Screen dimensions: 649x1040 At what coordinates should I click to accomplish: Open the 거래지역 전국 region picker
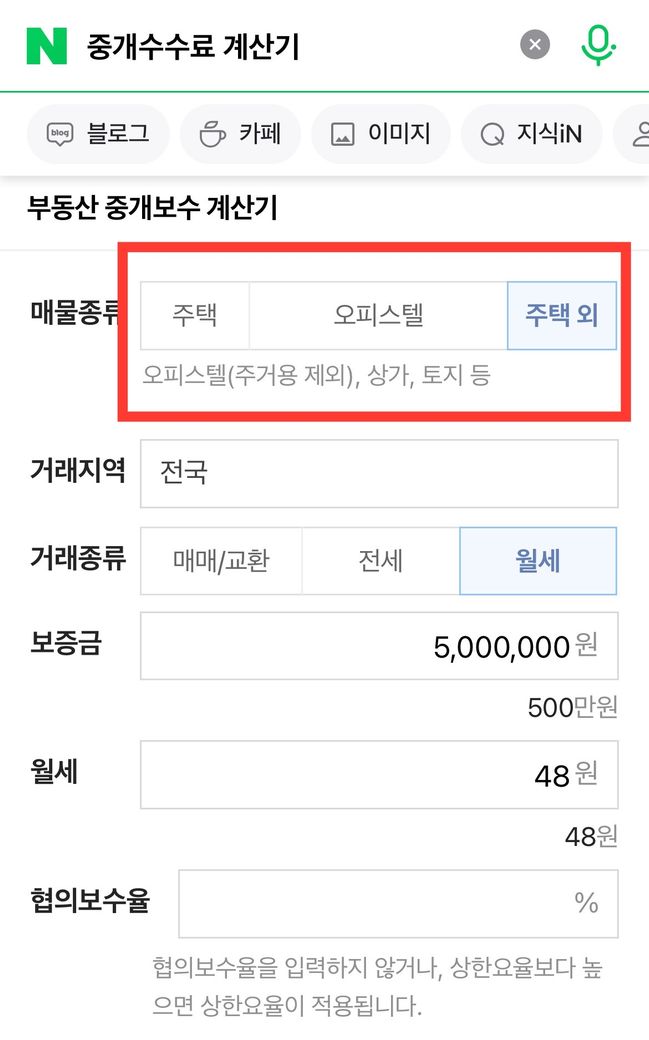point(378,473)
